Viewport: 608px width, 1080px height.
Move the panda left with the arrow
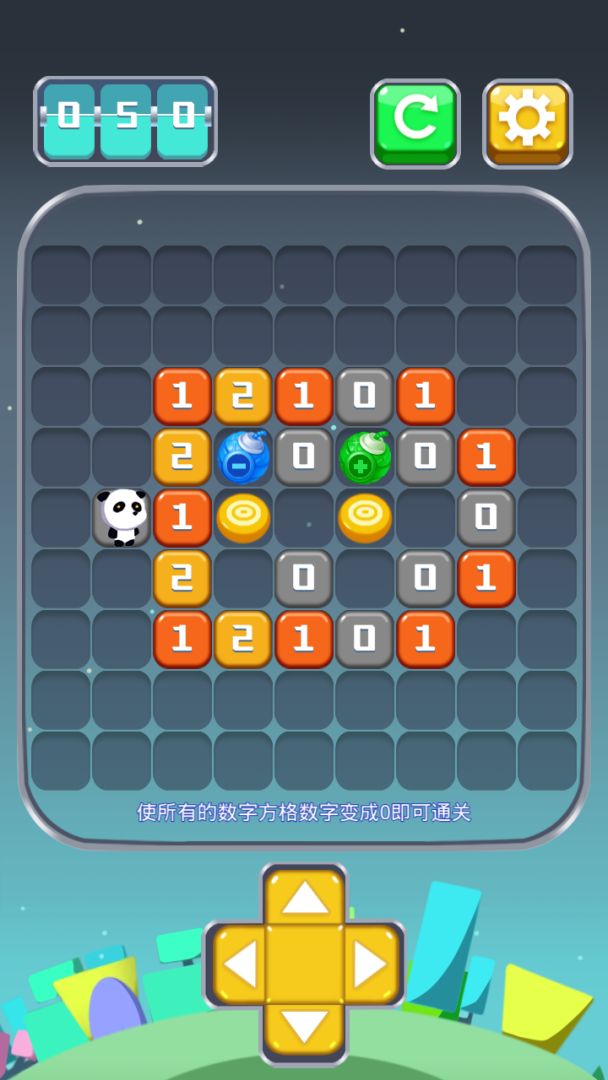239,965
